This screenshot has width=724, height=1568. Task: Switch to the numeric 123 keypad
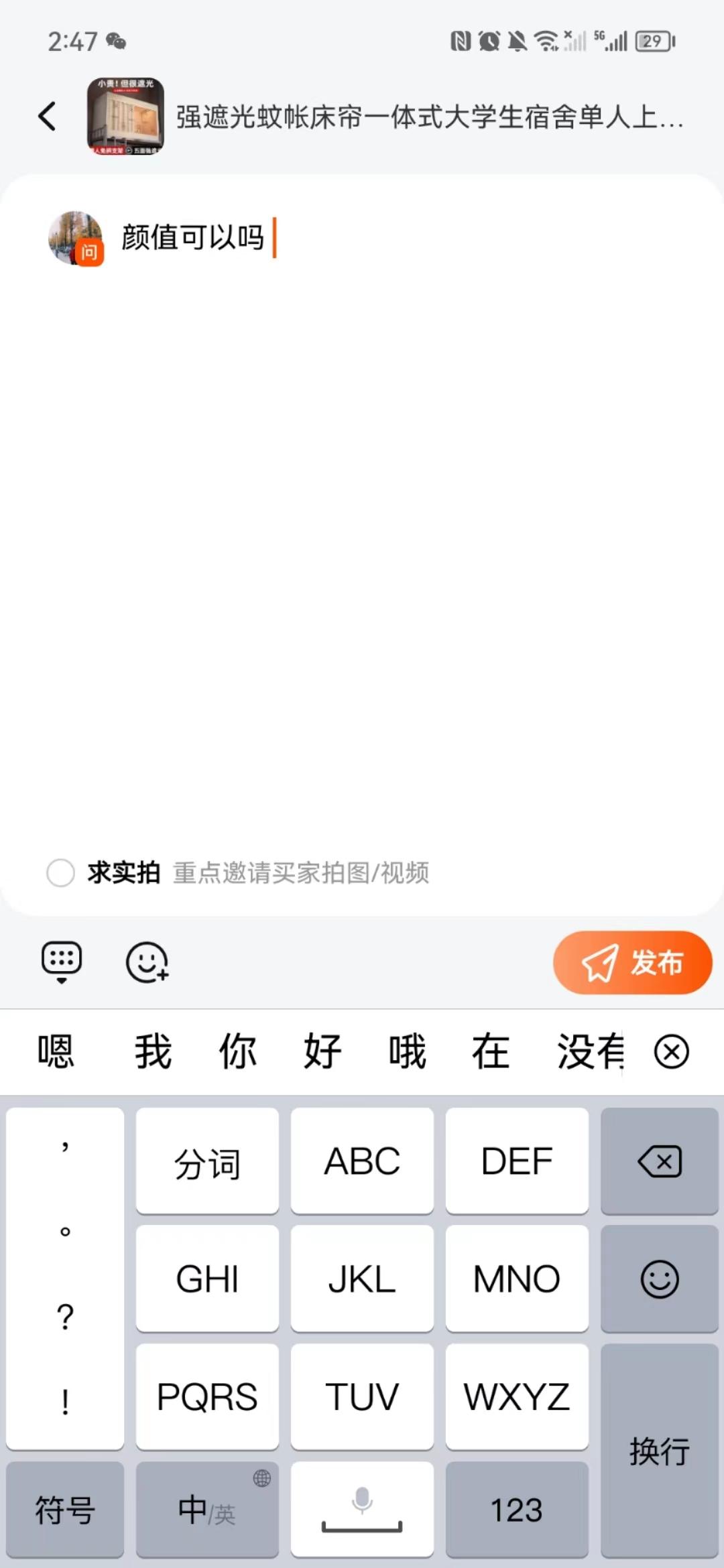click(x=517, y=1510)
